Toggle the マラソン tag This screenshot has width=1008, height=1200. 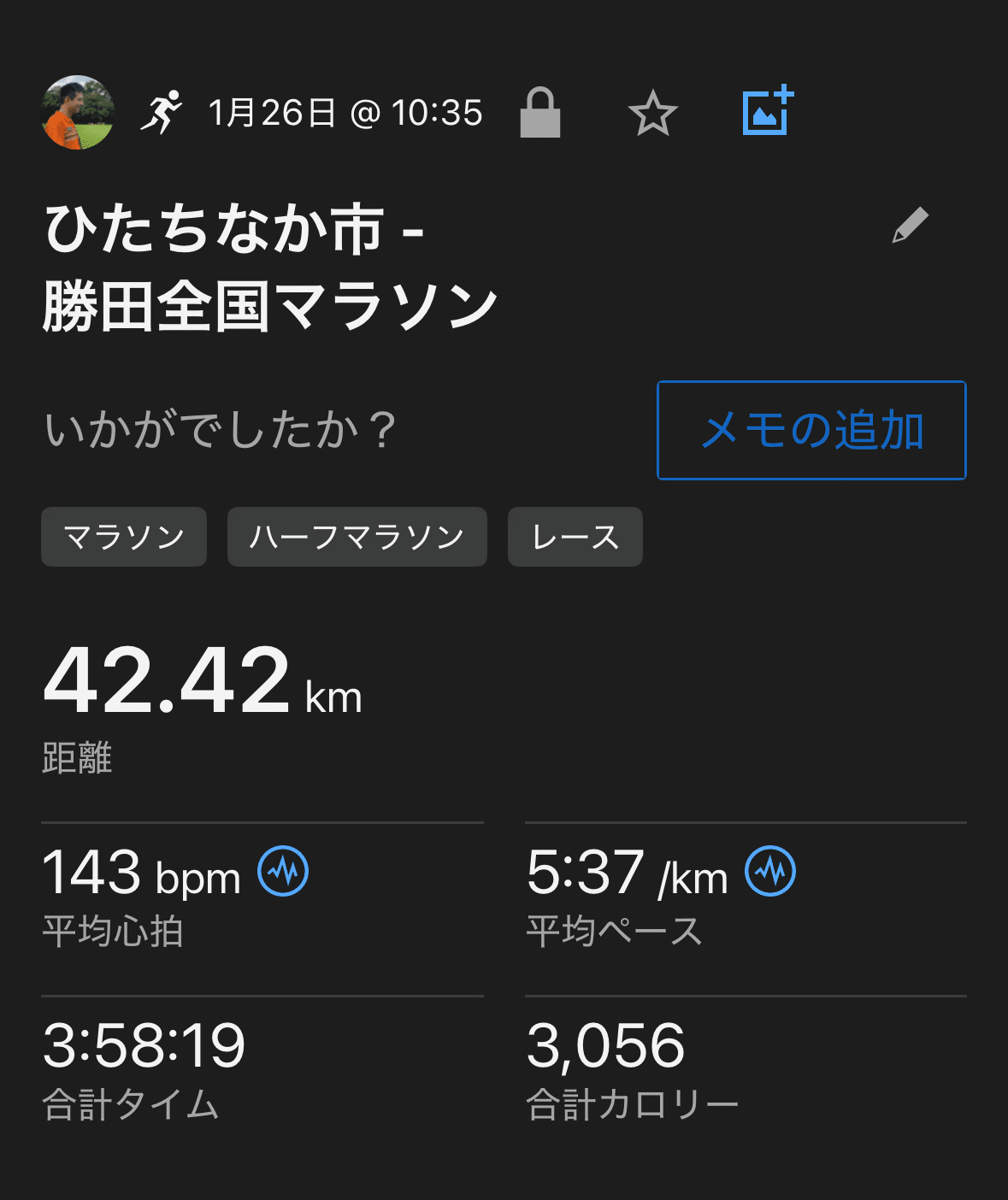pos(123,537)
